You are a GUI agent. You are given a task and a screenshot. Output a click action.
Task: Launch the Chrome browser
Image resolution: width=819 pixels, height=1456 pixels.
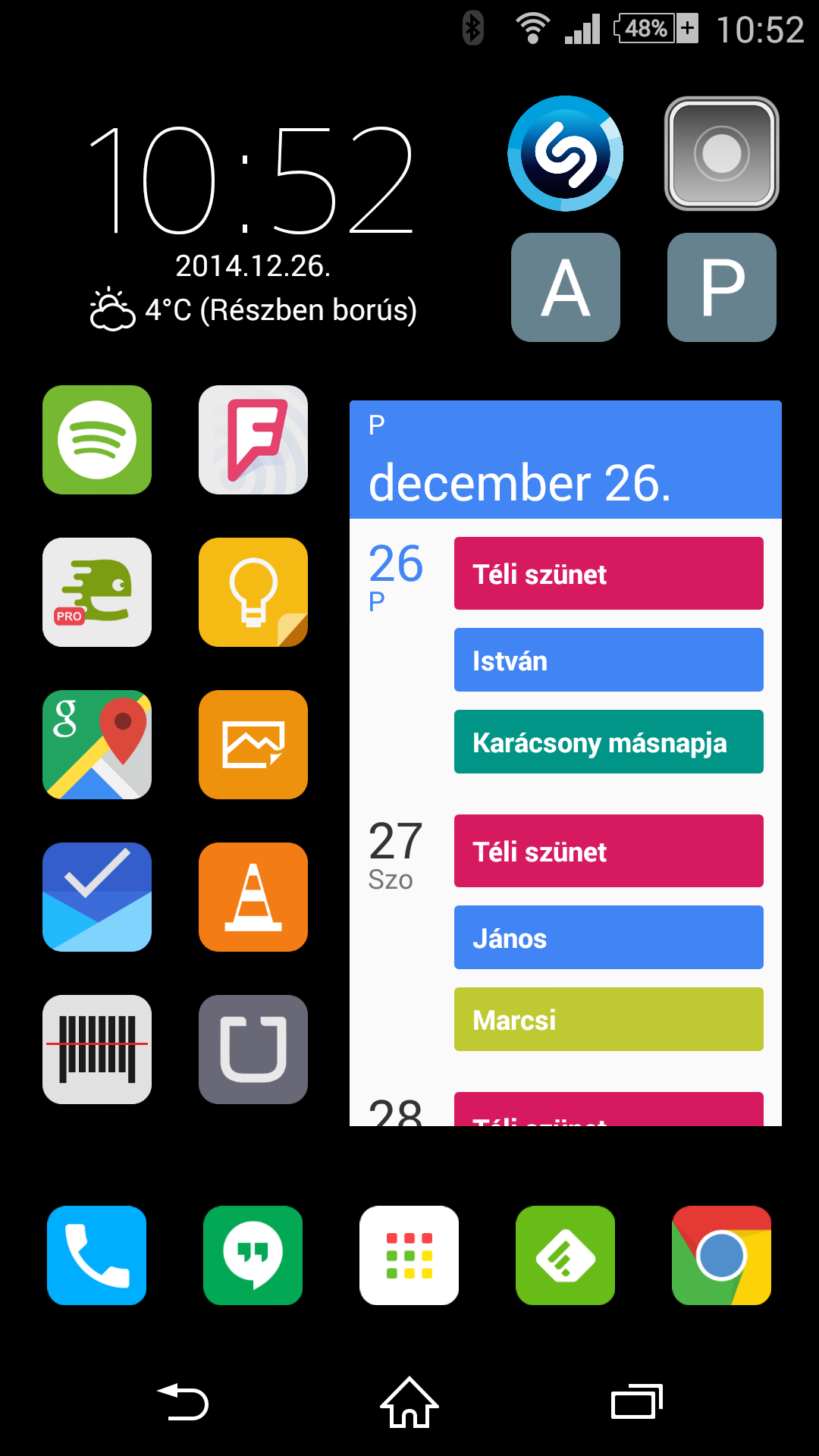point(721,1255)
